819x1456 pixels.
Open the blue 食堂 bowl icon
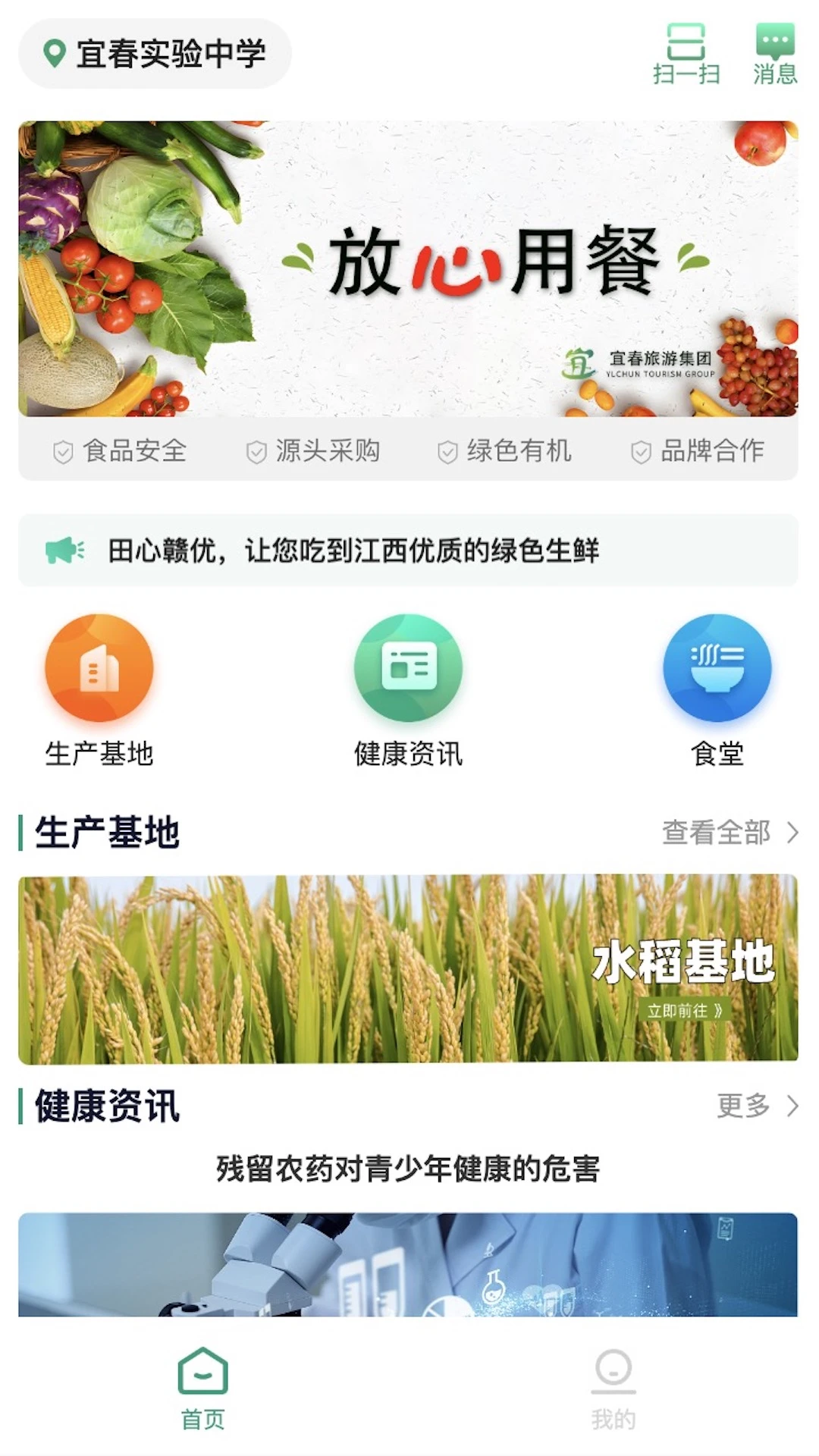click(717, 666)
